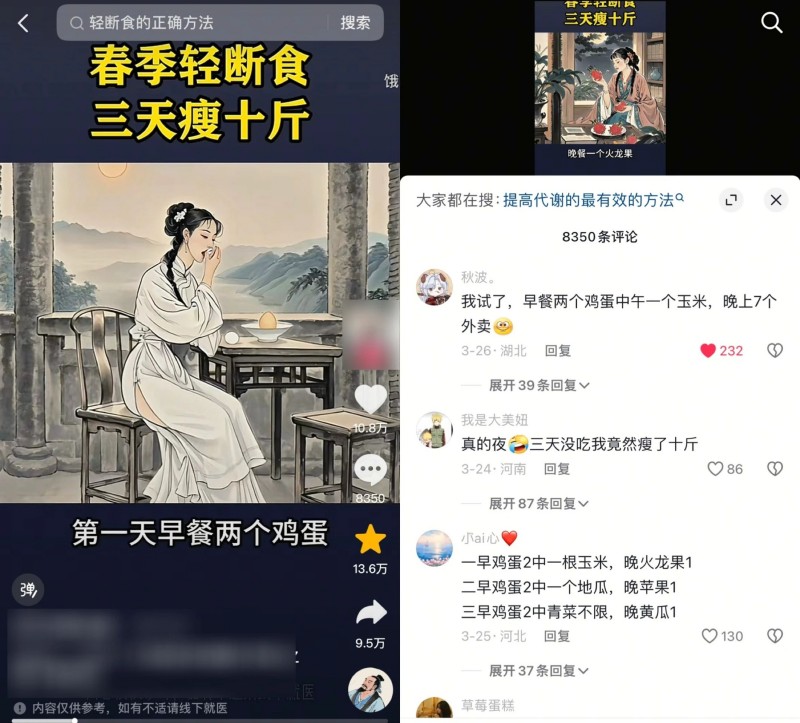Open comments via the speech bubble icon
This screenshot has height=723, width=800.
tap(370, 470)
